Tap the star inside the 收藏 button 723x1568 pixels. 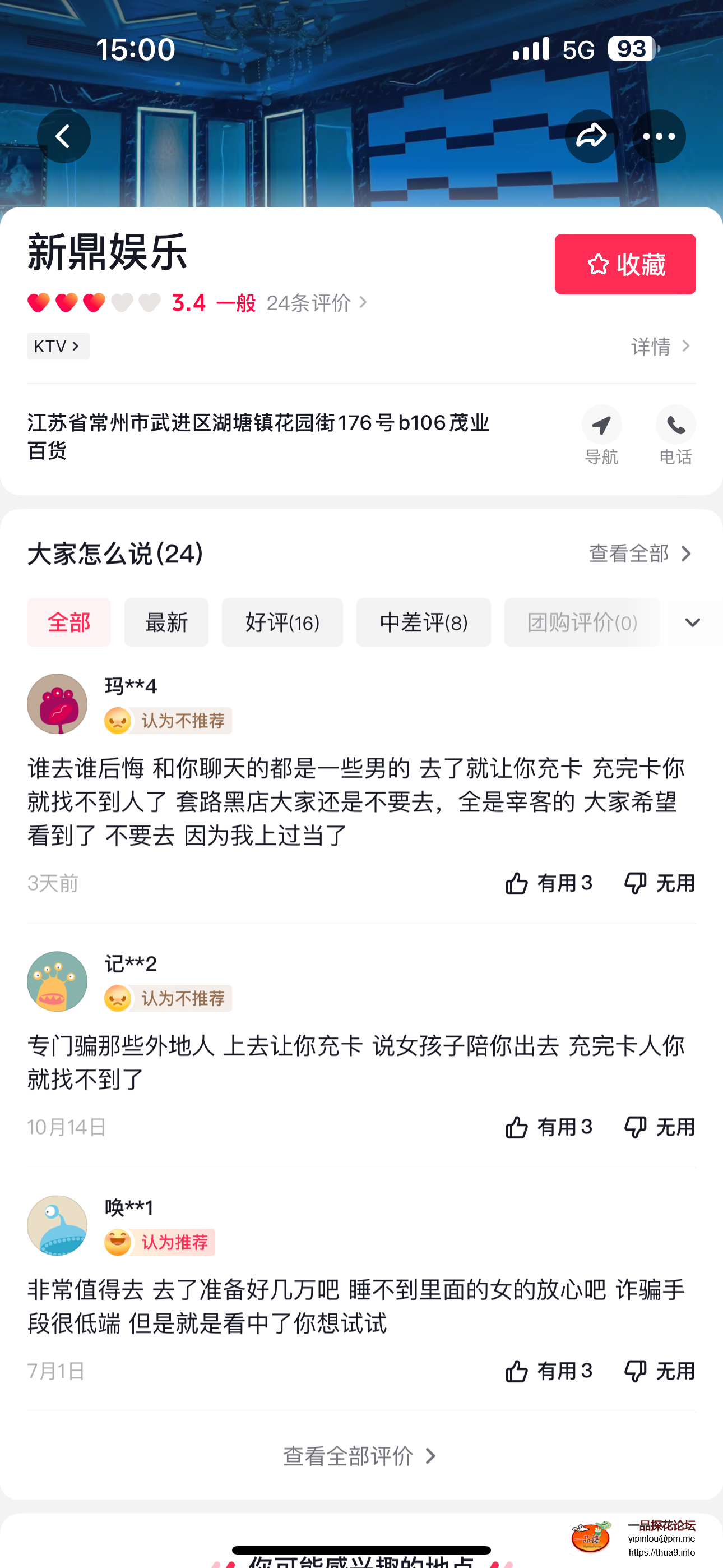[598, 264]
